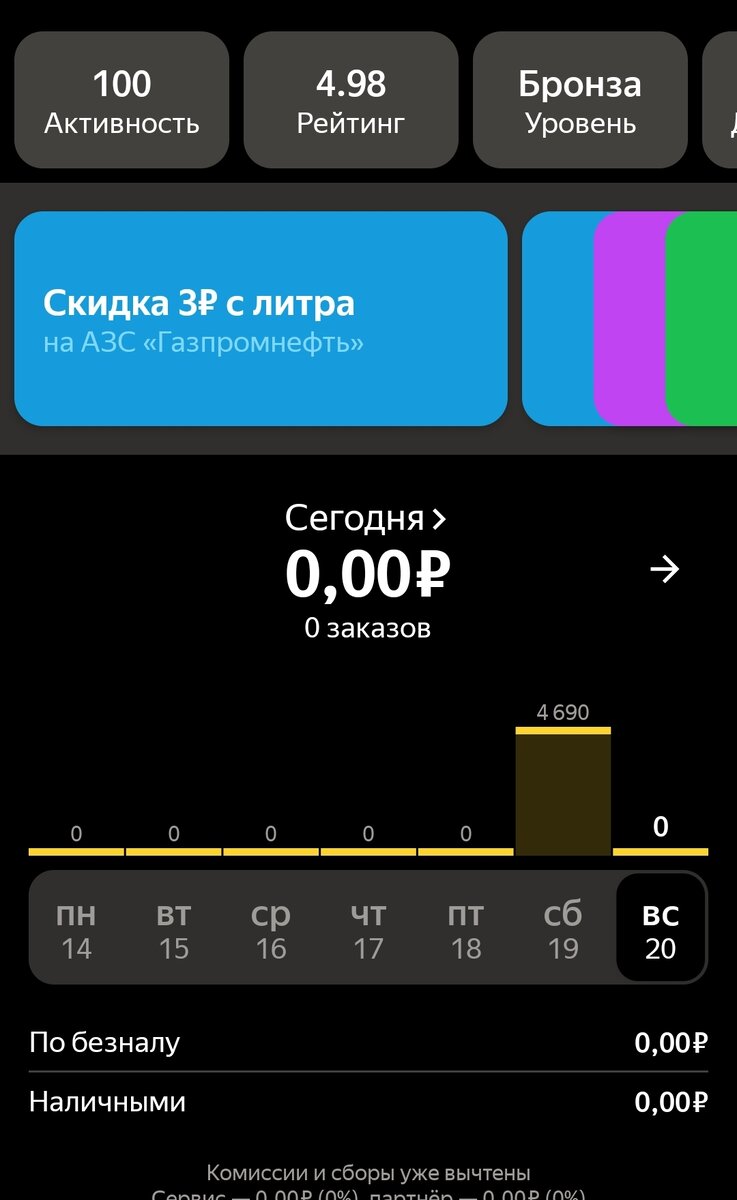Open the Рейтинг 4.98 card
Viewport: 737px width, 1200px height.
pos(350,98)
